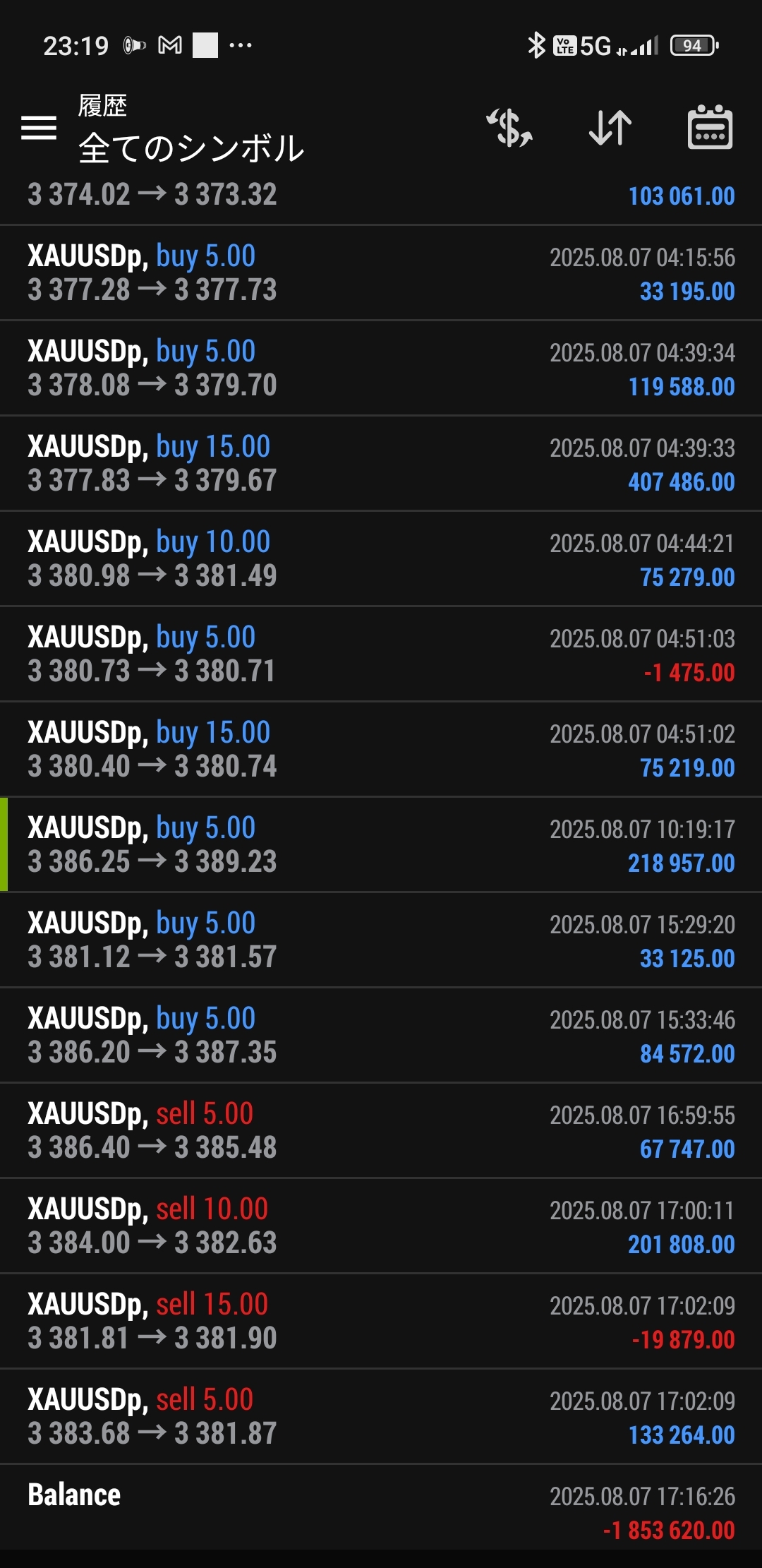Image resolution: width=762 pixels, height=1568 pixels.
Task: Open the calendar date range picker
Action: click(710, 128)
